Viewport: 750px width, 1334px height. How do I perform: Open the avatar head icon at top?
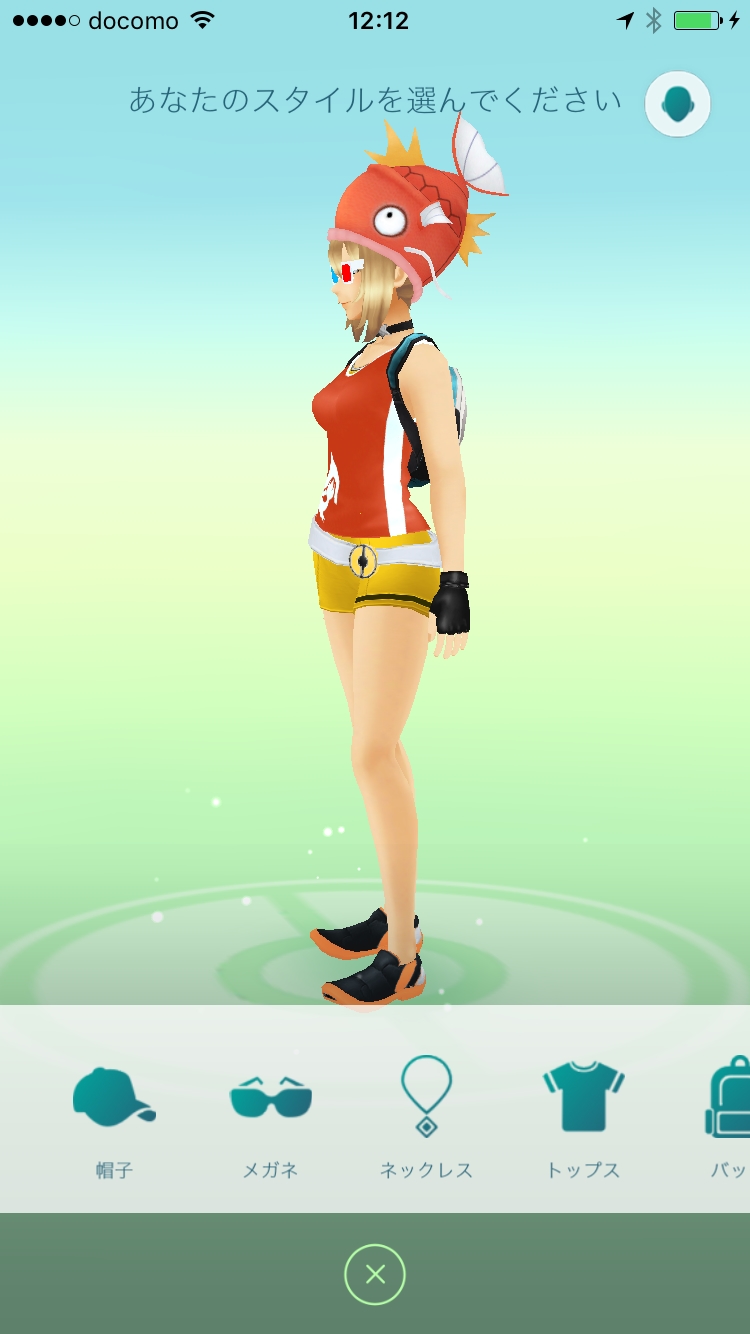pyautogui.click(x=677, y=103)
